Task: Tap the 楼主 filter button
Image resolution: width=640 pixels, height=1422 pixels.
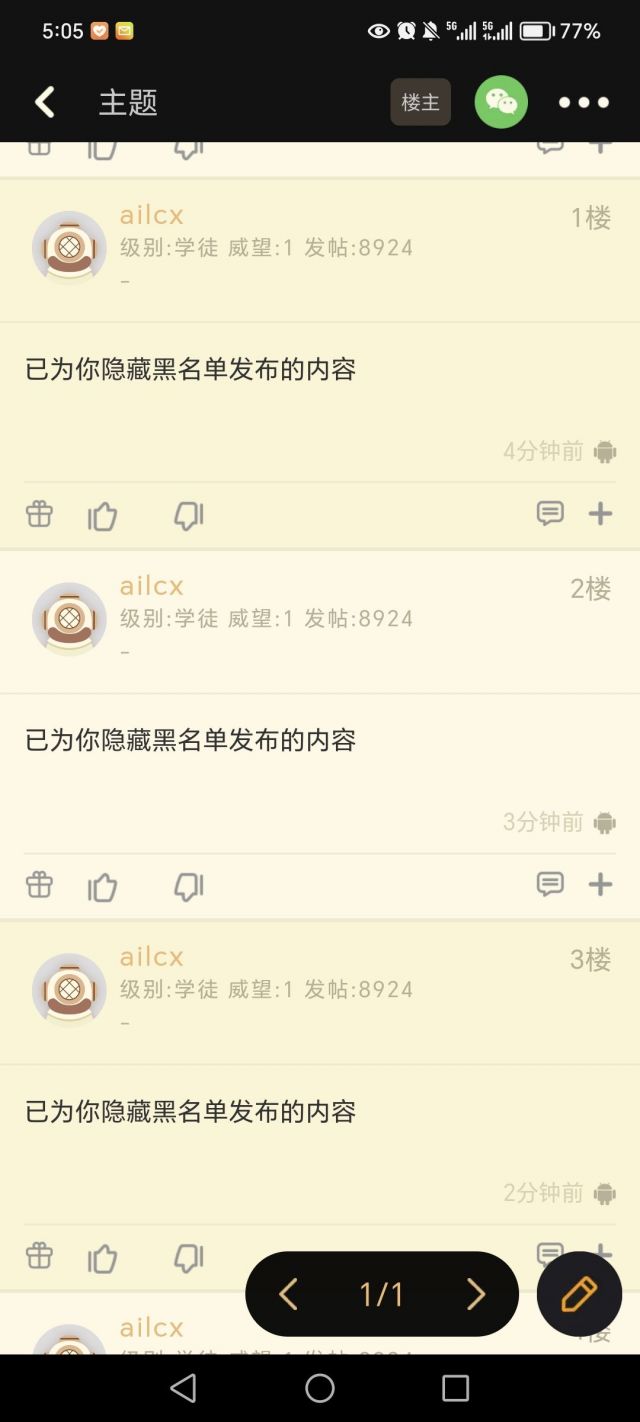Action: coord(420,102)
